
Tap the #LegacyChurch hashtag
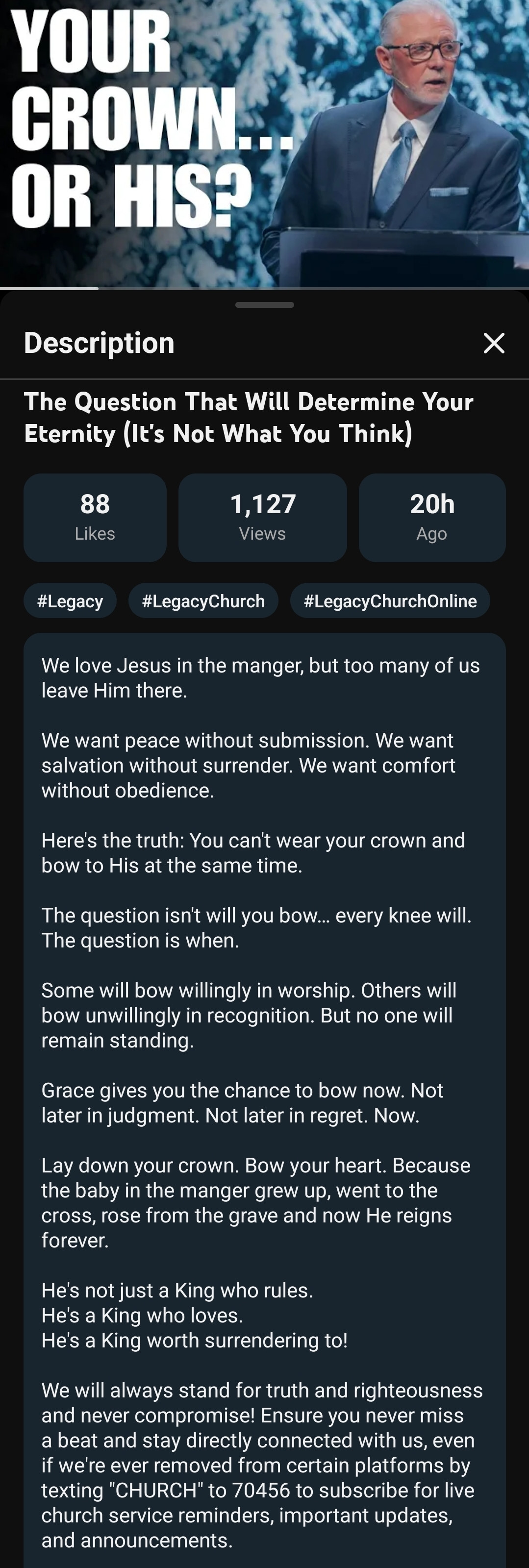tap(203, 601)
